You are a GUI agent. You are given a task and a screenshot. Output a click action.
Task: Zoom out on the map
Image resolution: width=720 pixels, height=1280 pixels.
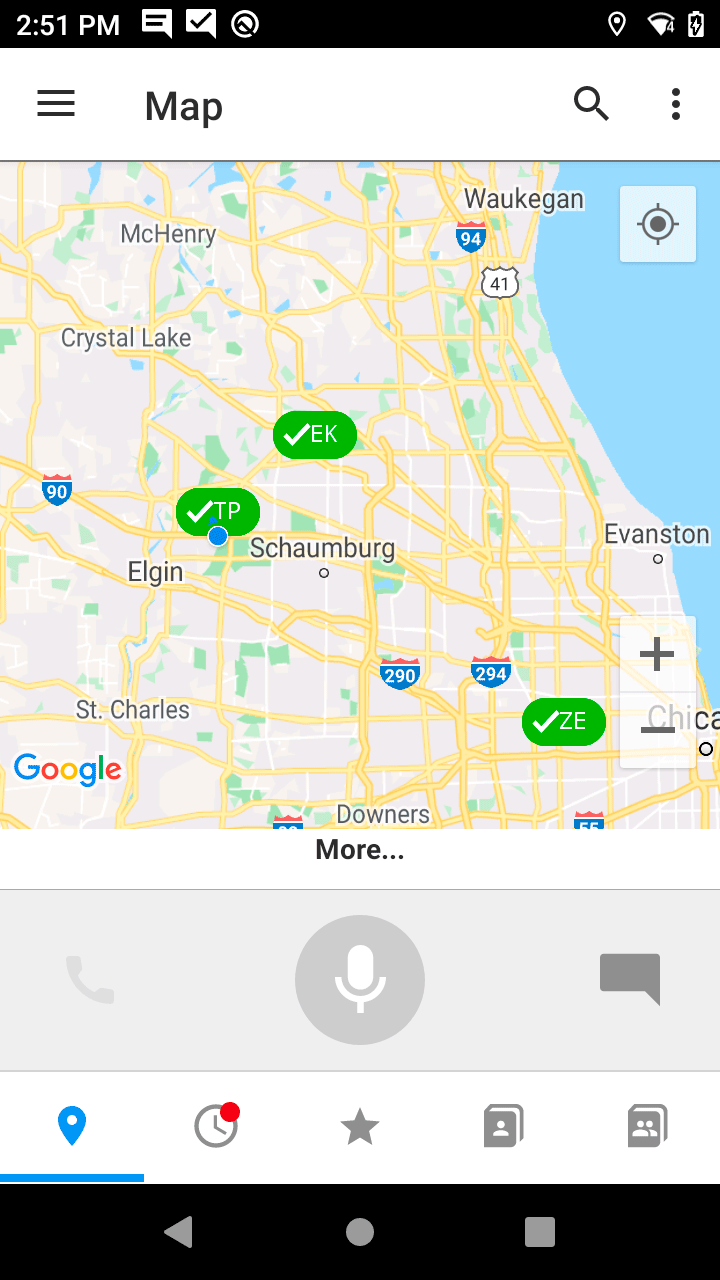pos(657,730)
